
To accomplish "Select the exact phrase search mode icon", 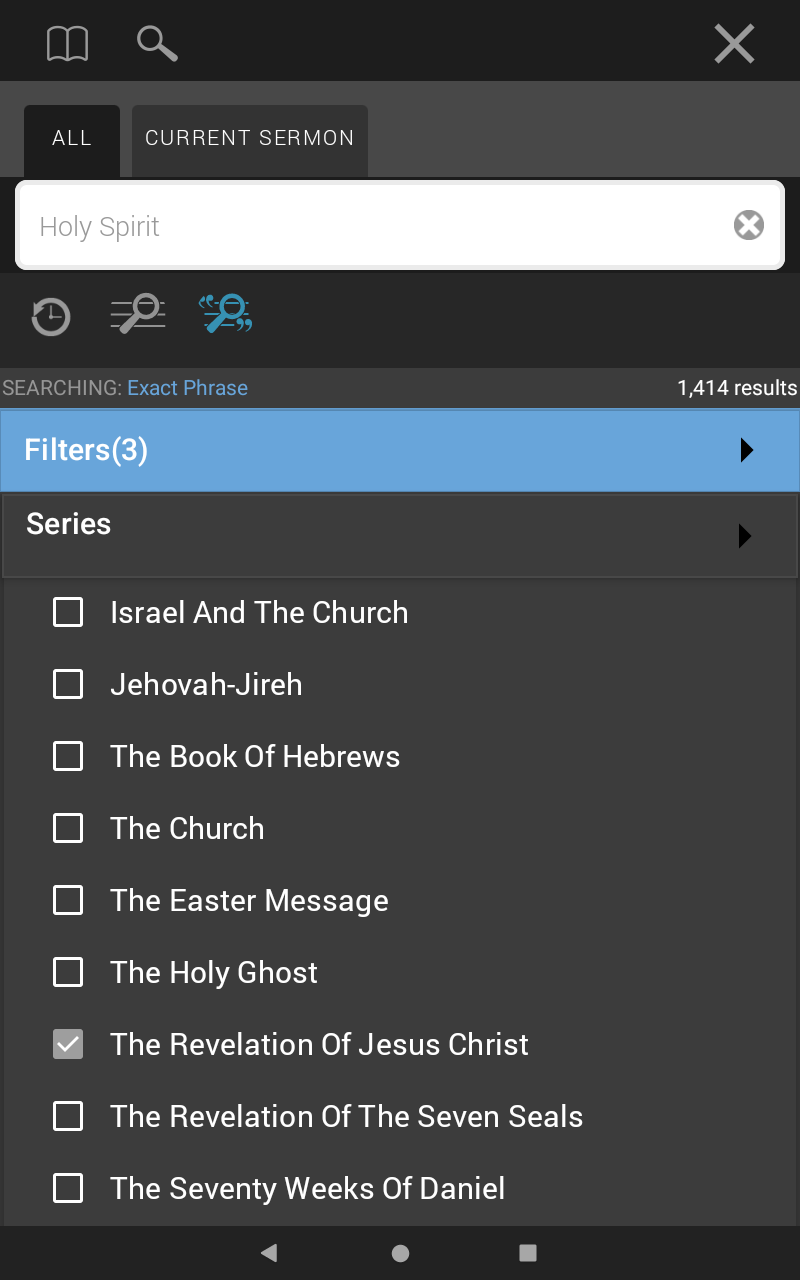I will point(225,313).
